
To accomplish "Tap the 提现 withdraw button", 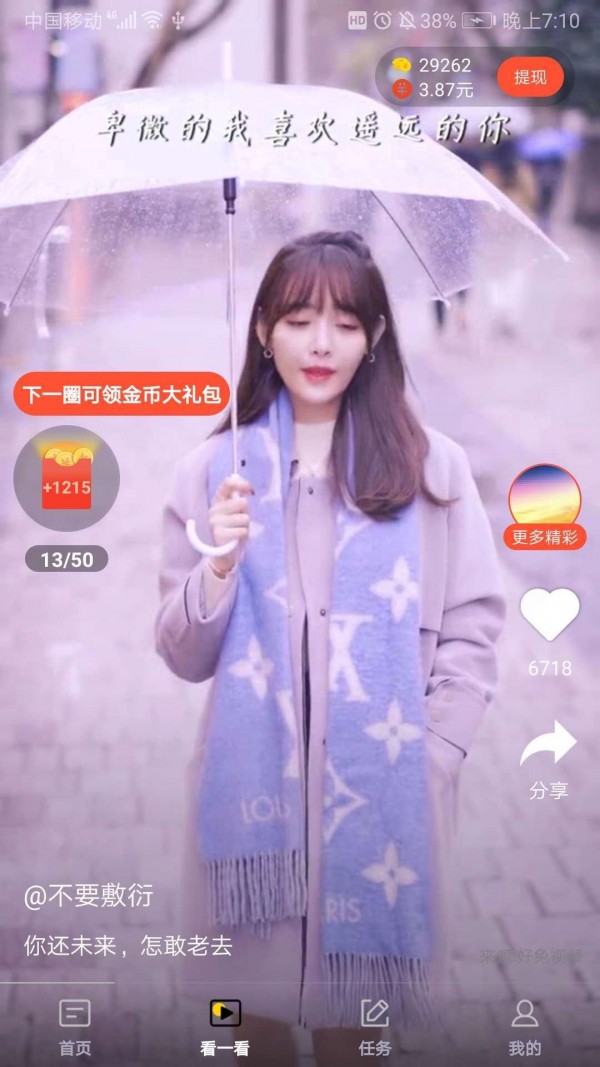I will [x=530, y=77].
